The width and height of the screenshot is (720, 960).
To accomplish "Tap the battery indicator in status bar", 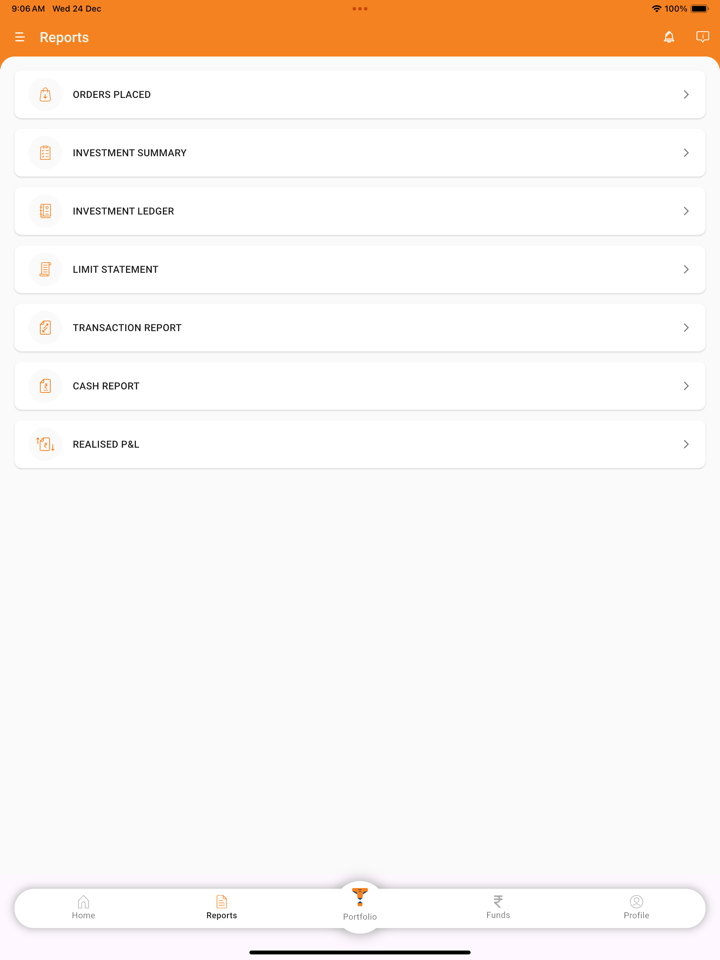I will tap(699, 8).
